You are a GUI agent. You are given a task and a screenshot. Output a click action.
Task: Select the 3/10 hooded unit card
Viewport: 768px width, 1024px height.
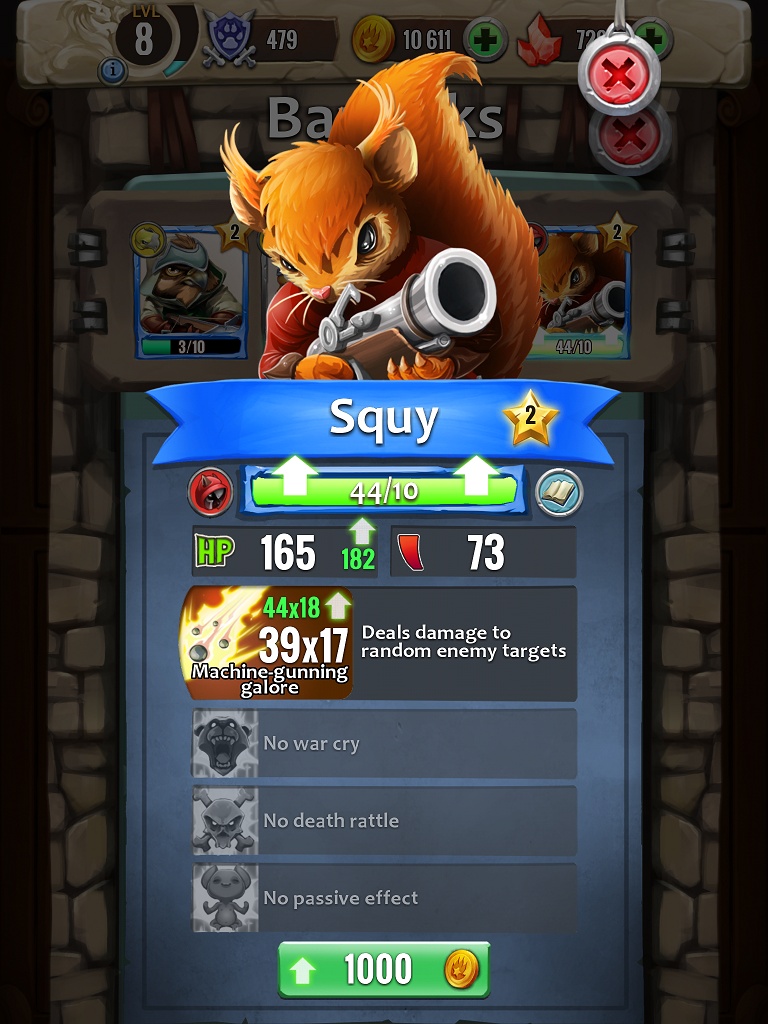point(190,291)
